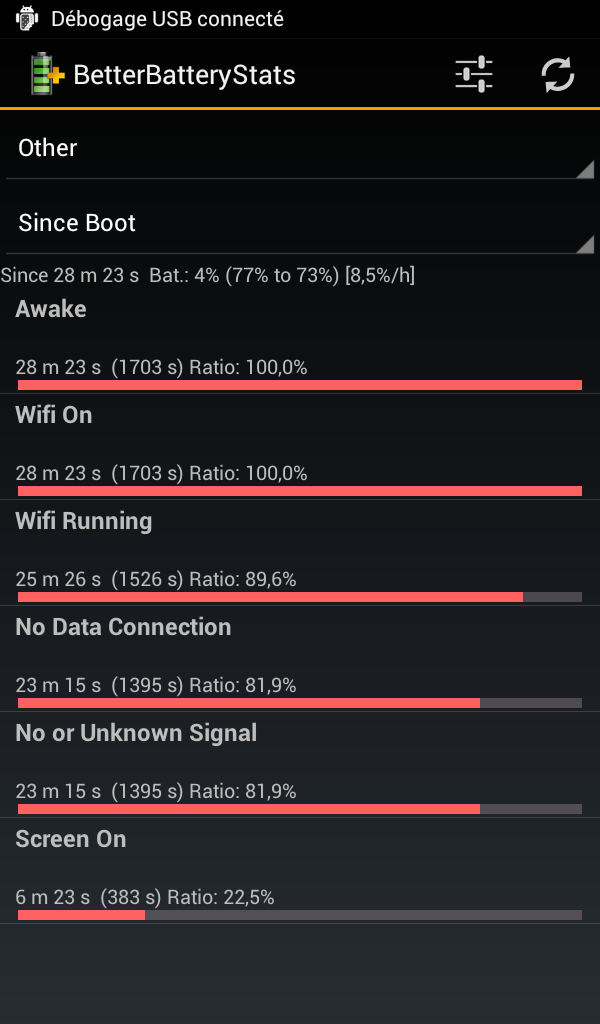Open the Wifi On row
Image resolution: width=600 pixels, height=1024 pixels.
[300, 447]
